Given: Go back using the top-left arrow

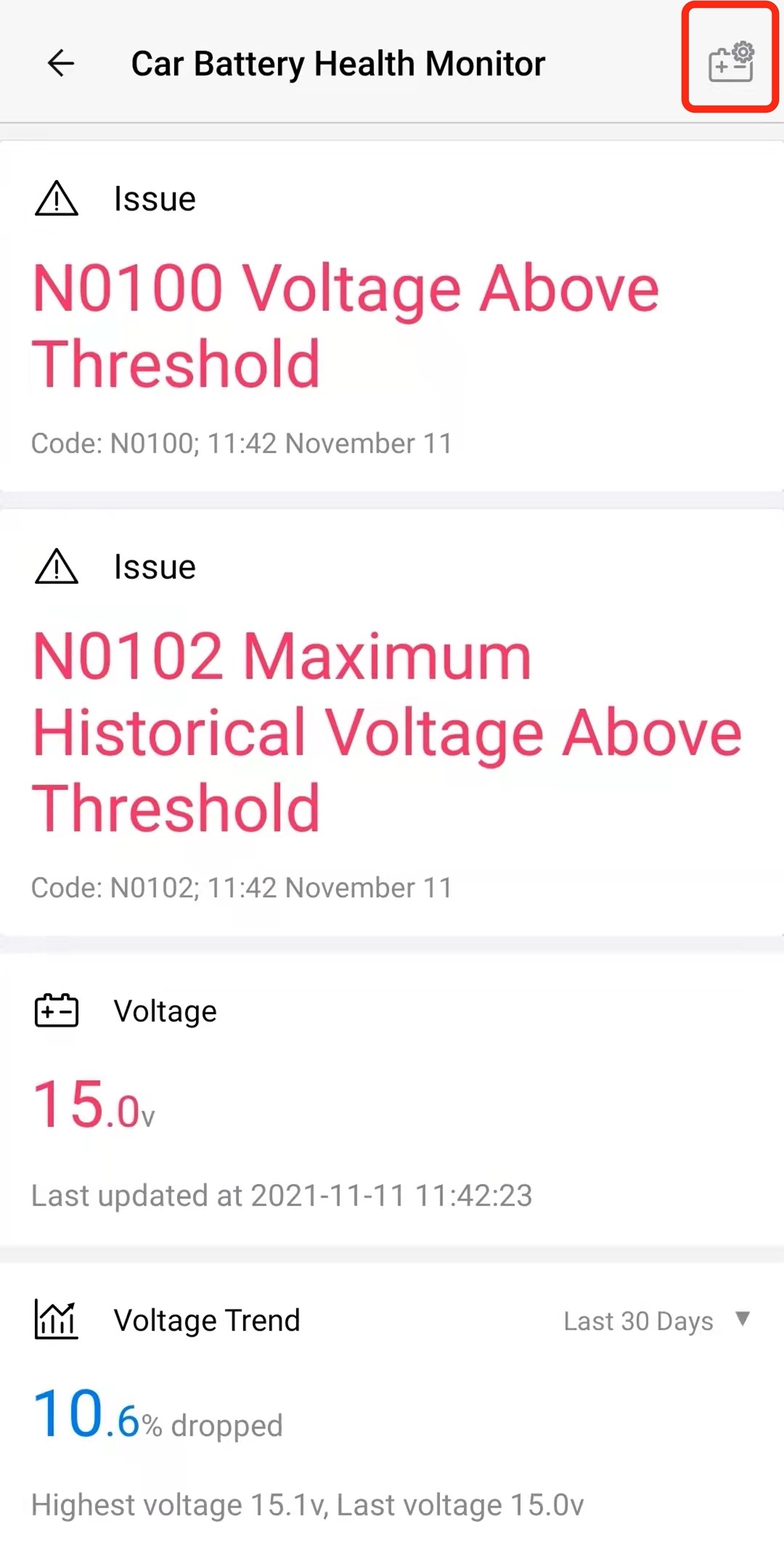Looking at the screenshot, I should click(x=61, y=63).
